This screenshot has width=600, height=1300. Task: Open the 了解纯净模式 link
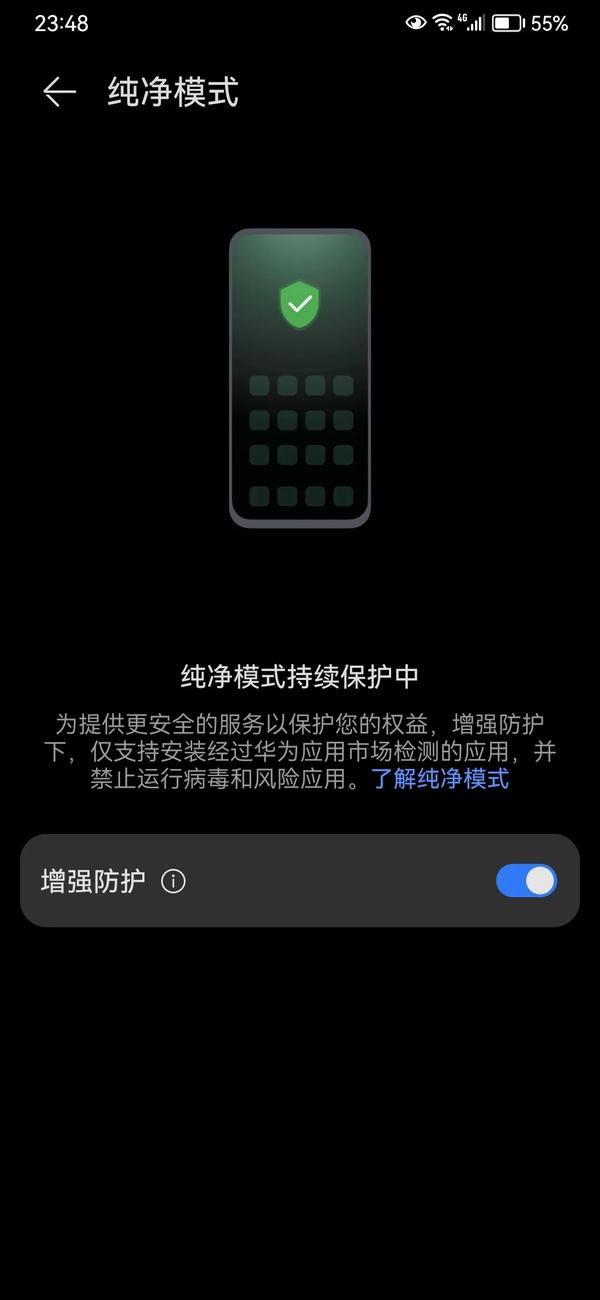[x=440, y=779]
